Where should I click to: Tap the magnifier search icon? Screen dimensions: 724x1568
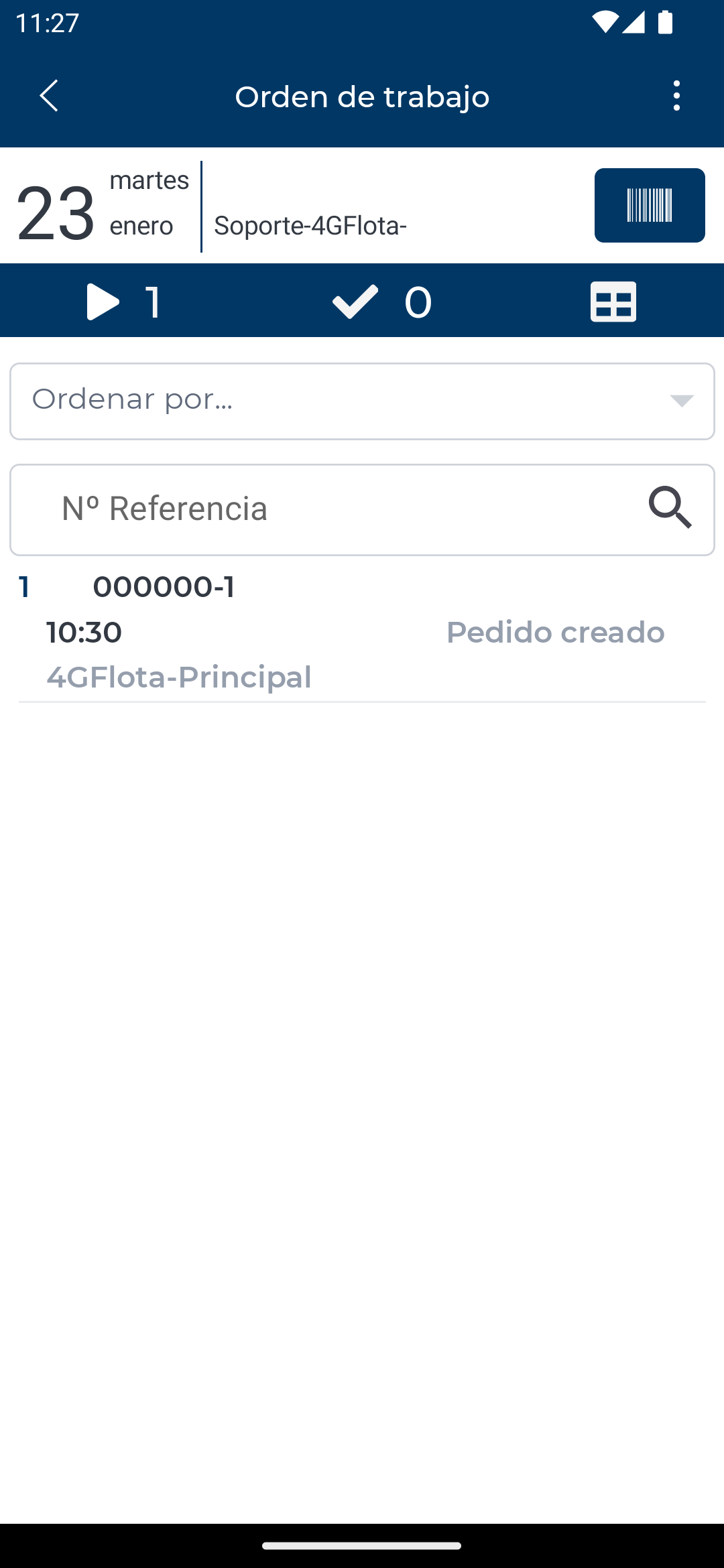point(670,508)
